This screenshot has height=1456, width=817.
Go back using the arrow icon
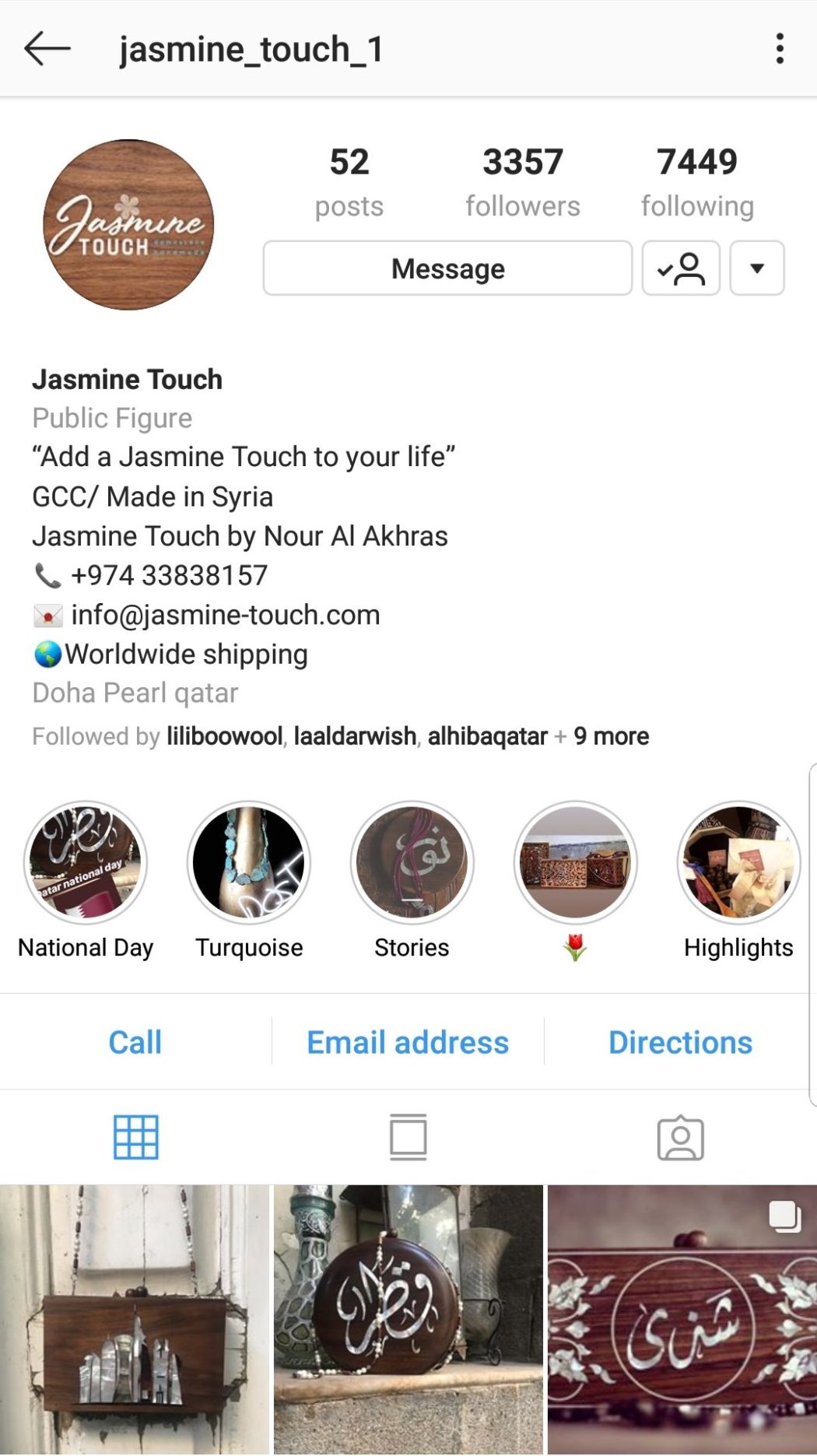[x=47, y=48]
